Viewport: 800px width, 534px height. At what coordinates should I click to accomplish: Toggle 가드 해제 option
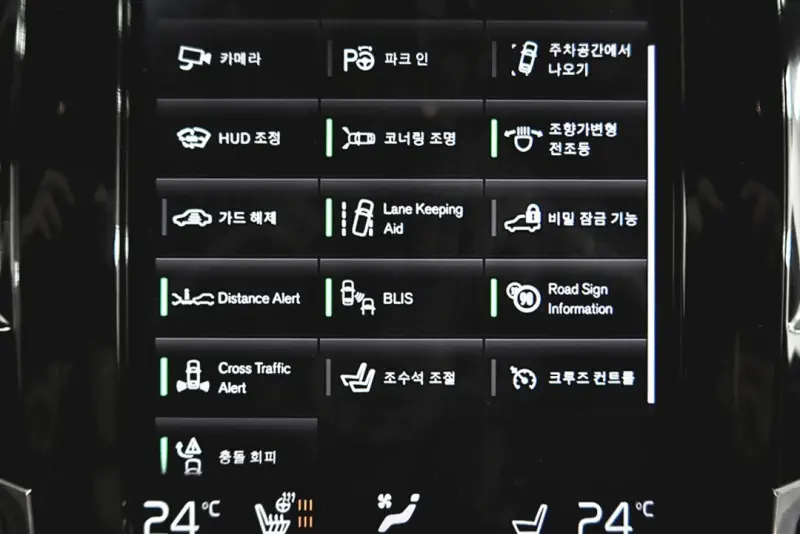(236, 218)
